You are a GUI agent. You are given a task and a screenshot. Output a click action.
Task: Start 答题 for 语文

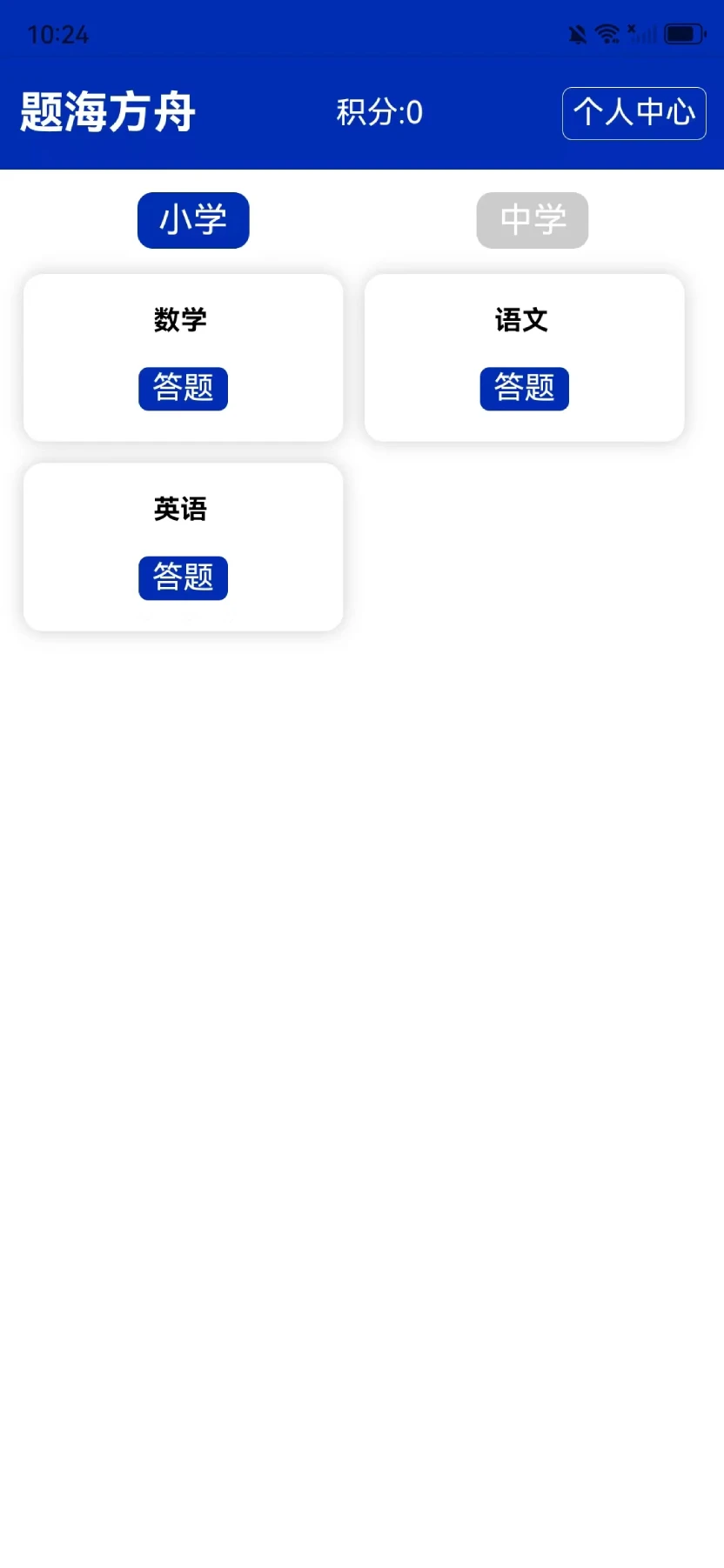click(525, 388)
